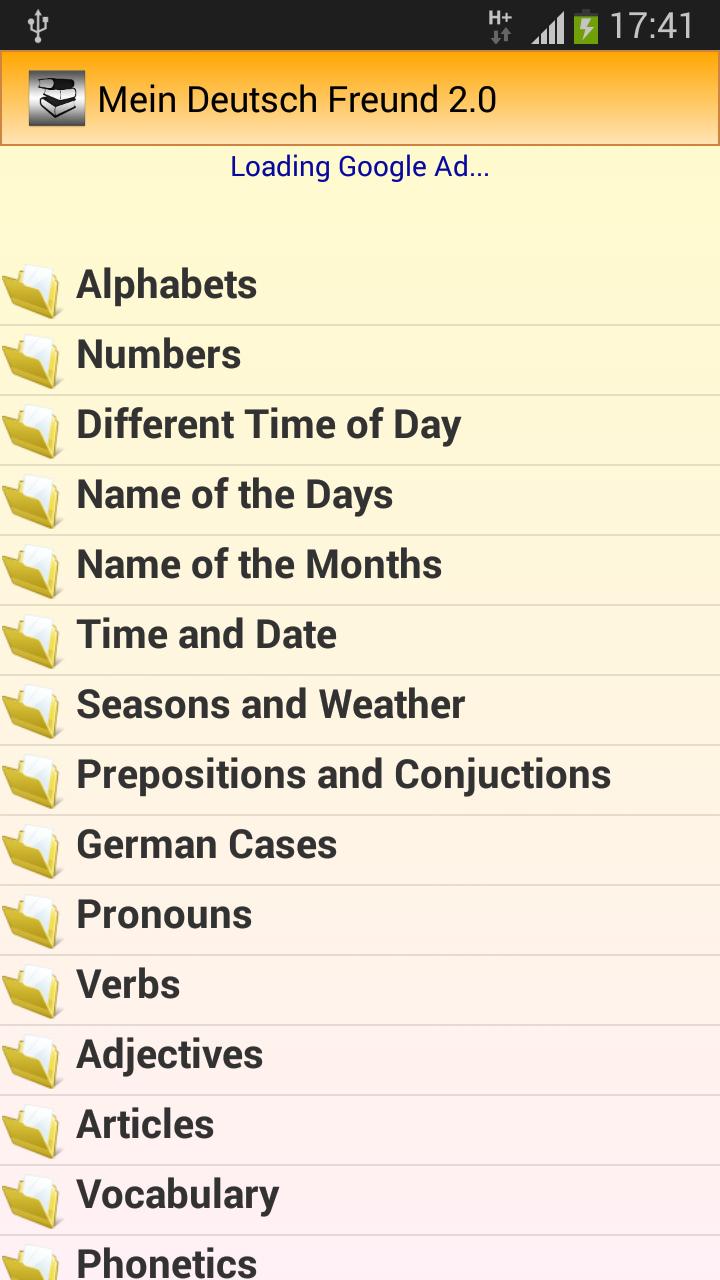Open the Articles category
The width and height of the screenshot is (720, 1280).
(144, 1123)
